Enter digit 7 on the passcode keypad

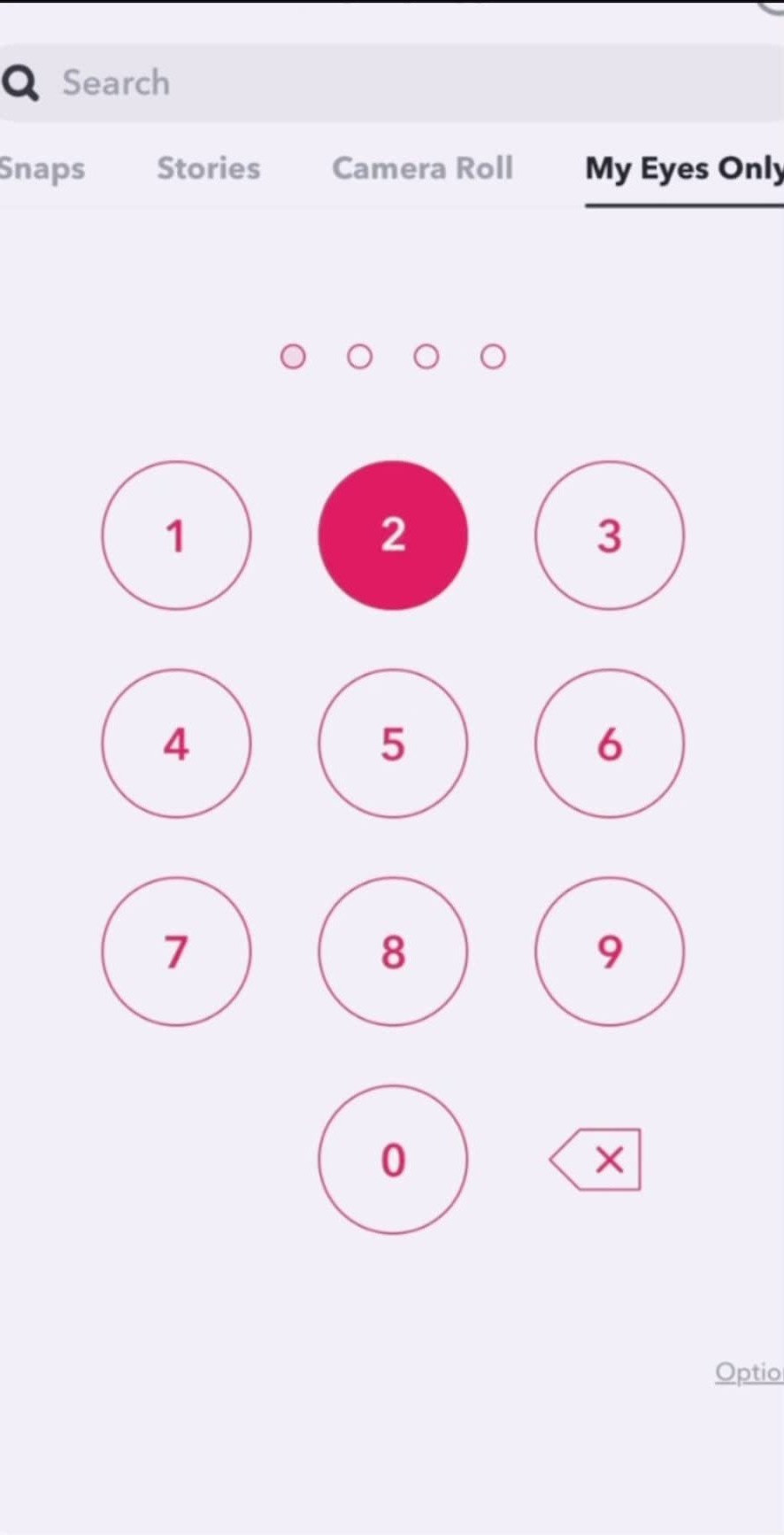tap(176, 952)
